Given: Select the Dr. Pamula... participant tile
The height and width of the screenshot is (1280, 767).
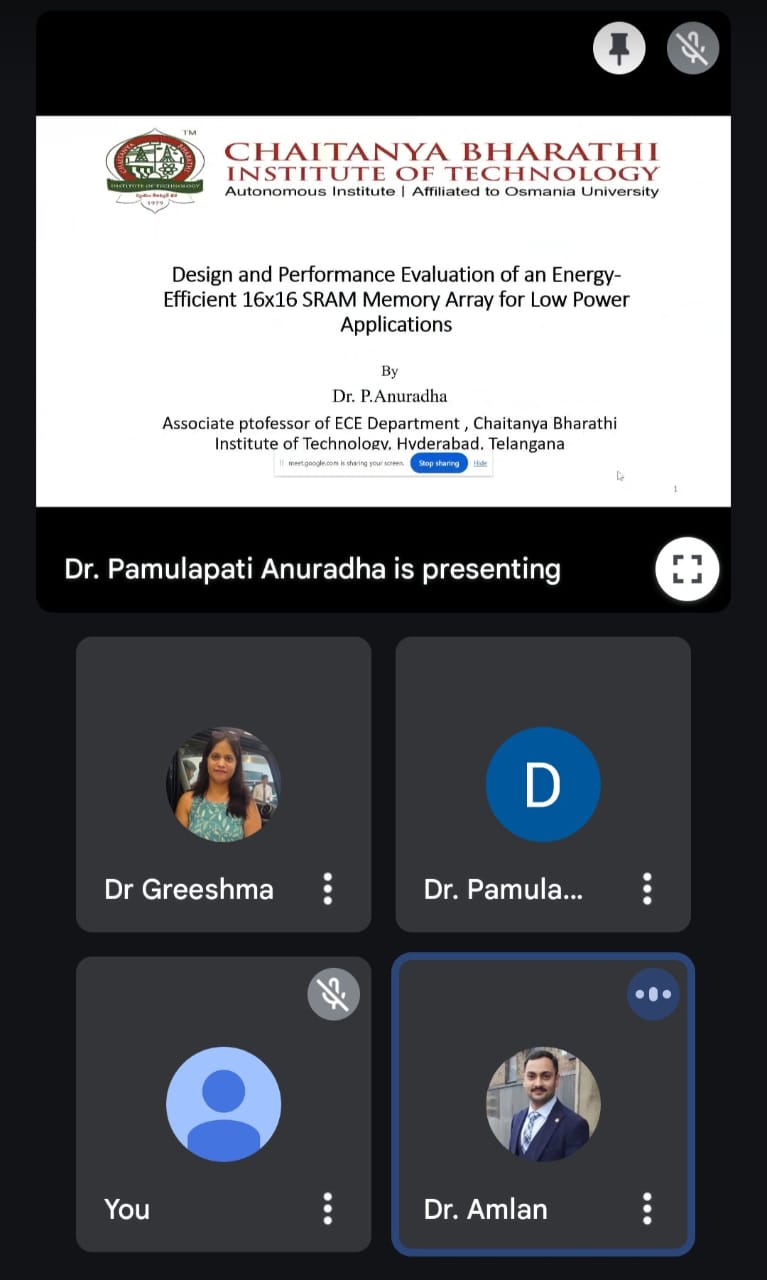Looking at the screenshot, I should pos(543,784).
